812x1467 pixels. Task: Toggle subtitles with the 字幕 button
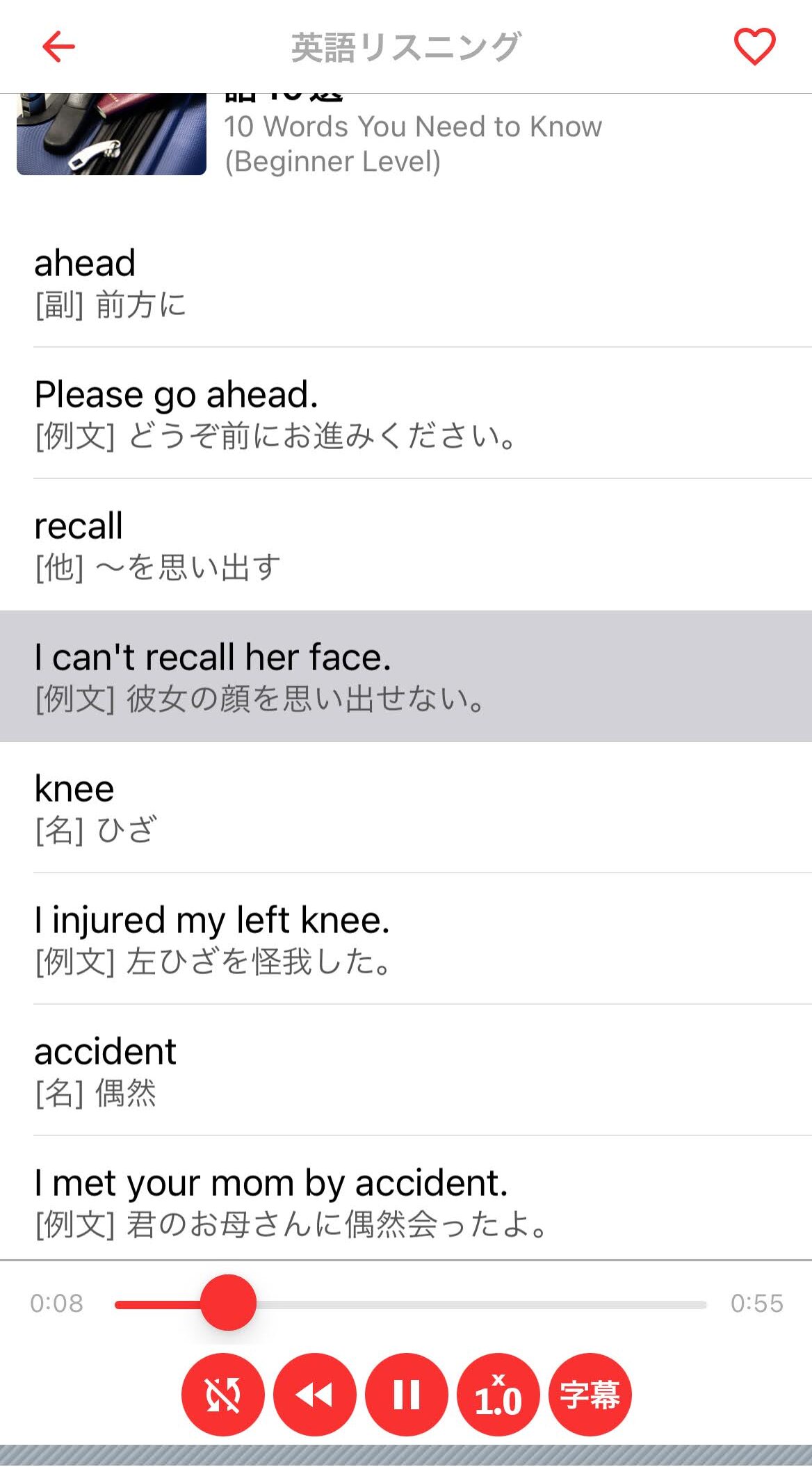point(590,1394)
